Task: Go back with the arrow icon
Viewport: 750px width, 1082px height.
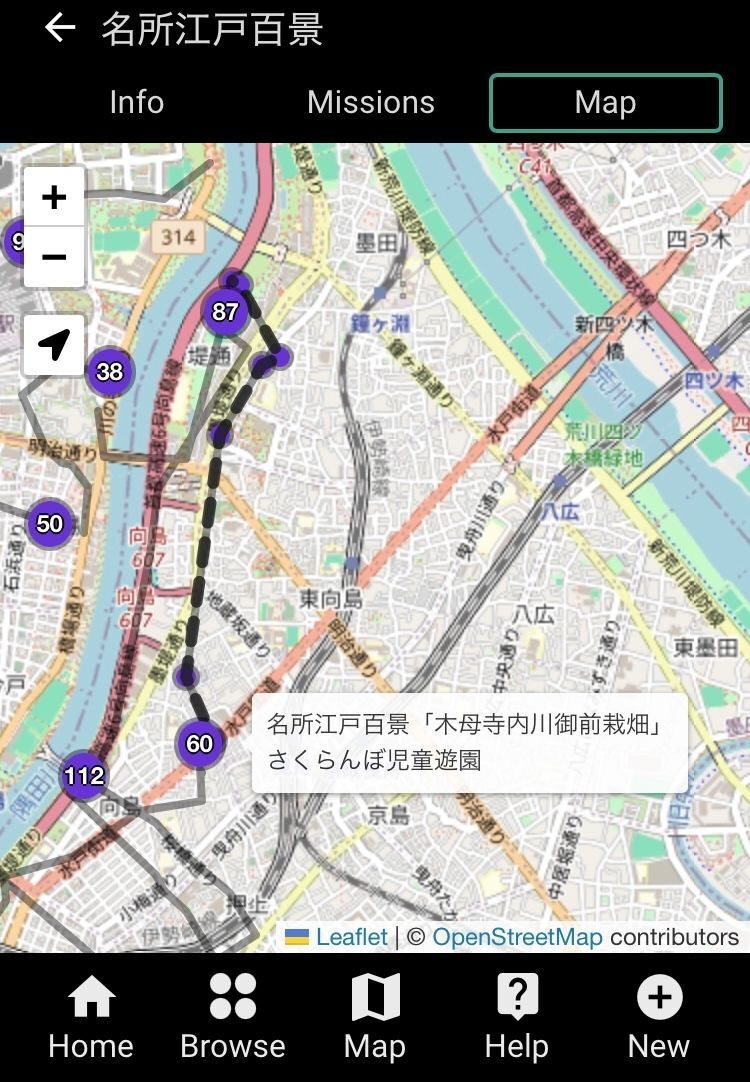Action: click(x=60, y=29)
